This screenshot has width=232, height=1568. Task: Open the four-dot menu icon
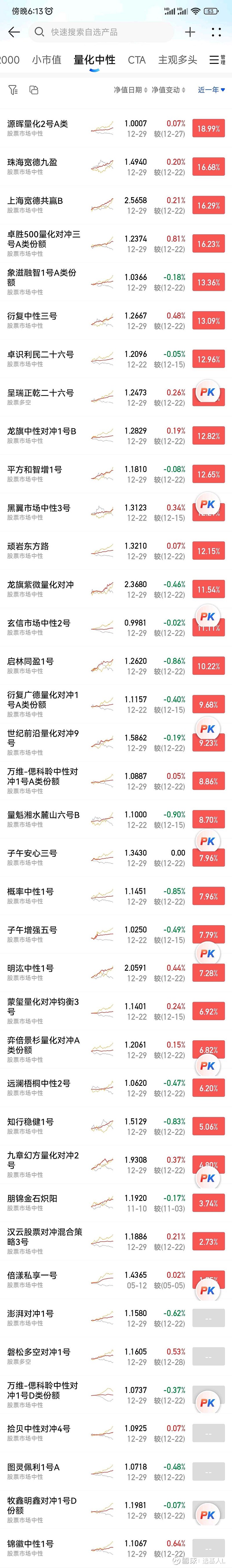(216, 32)
